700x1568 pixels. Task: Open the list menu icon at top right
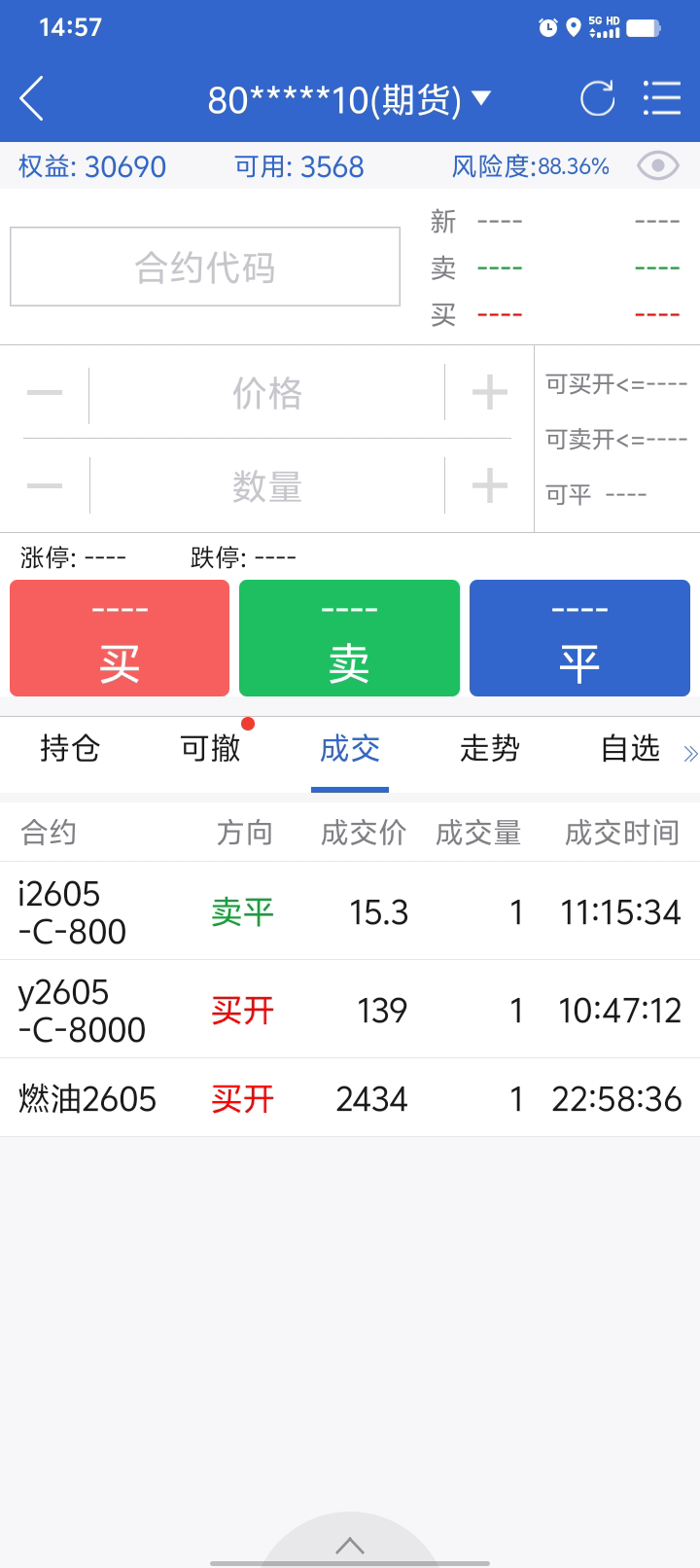pyautogui.click(x=662, y=99)
